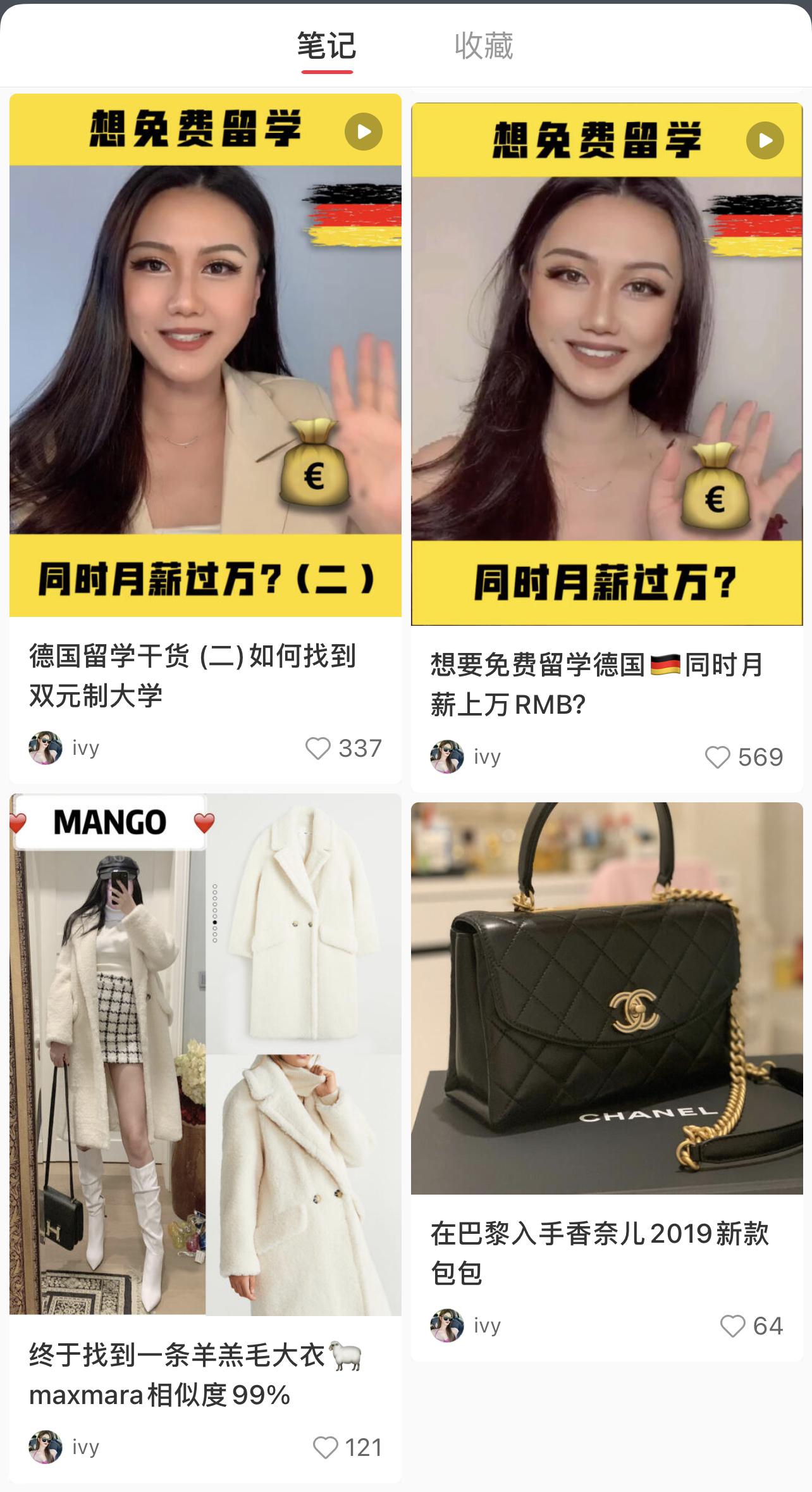Like the 德国留学干货 (二) note with 337 likes
Screen dimensions: 812x1492
click(x=318, y=749)
